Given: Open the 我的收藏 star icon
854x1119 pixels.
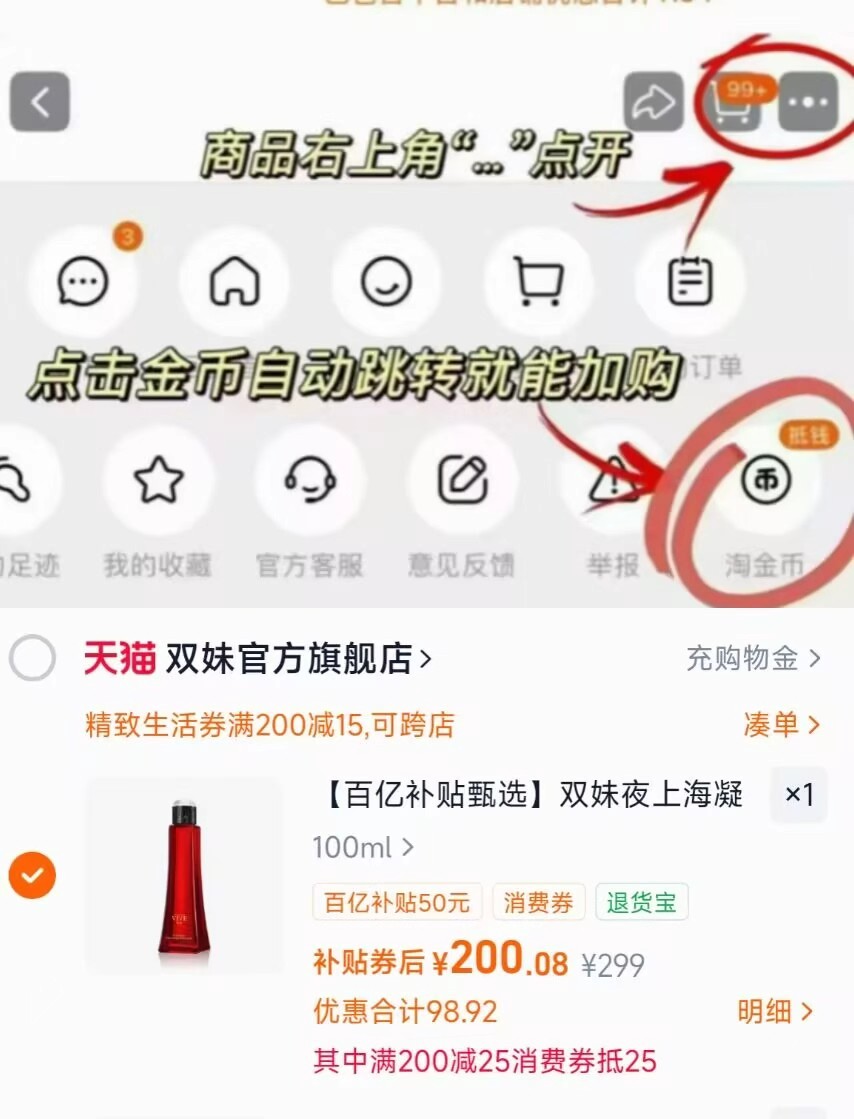Looking at the screenshot, I should (155, 480).
